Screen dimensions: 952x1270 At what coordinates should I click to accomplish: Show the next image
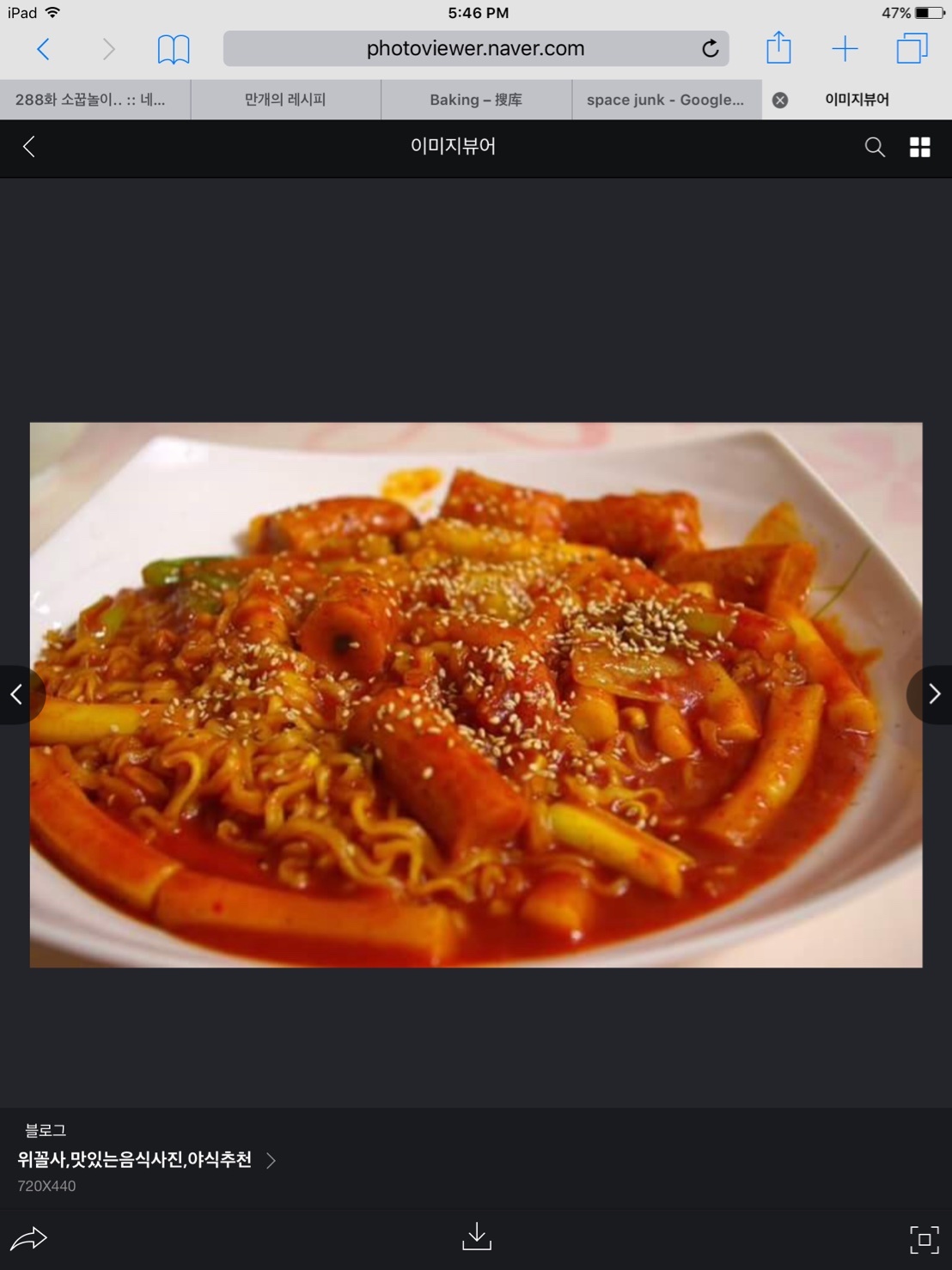tap(934, 694)
